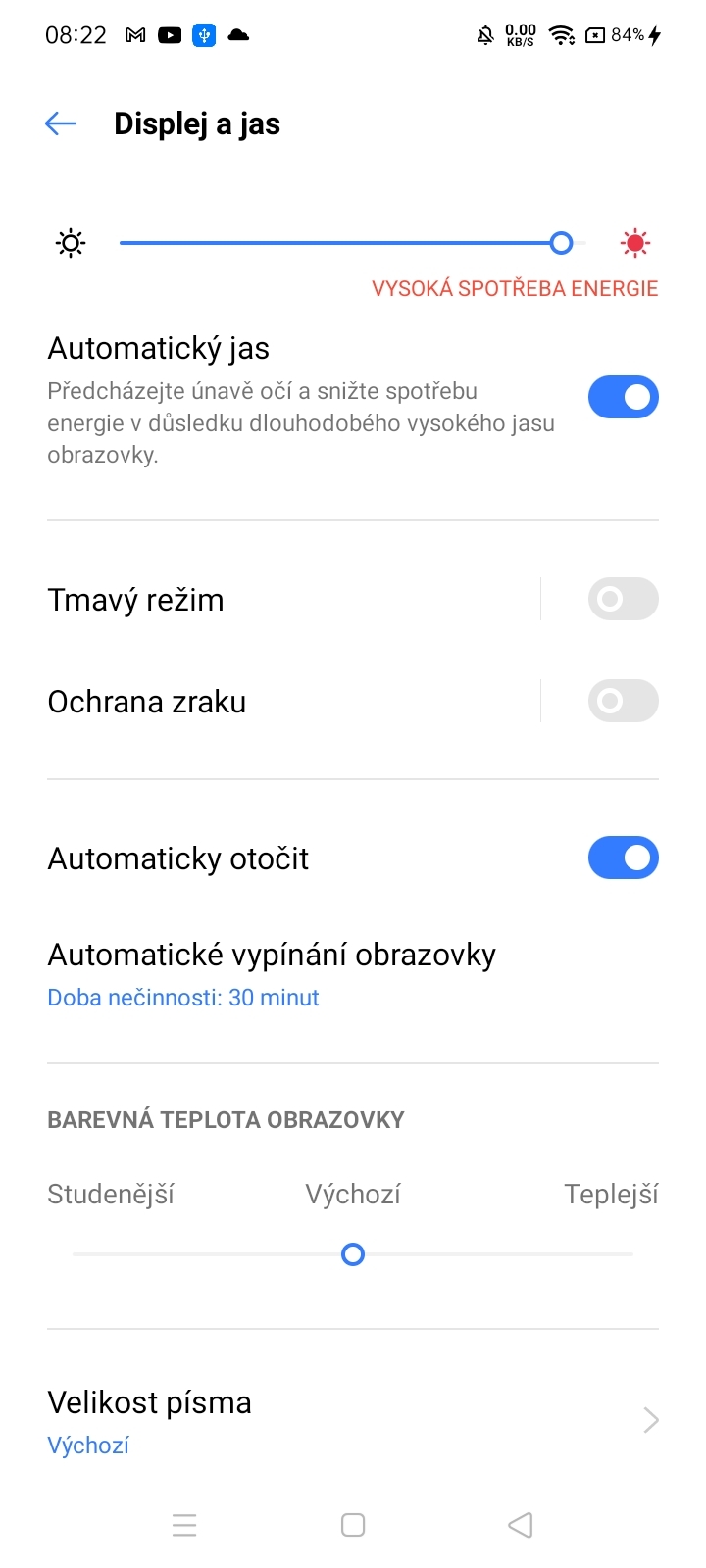Disable Automaticky otočit rotation
Image resolution: width=706 pixels, height=1568 pixels.
point(623,857)
